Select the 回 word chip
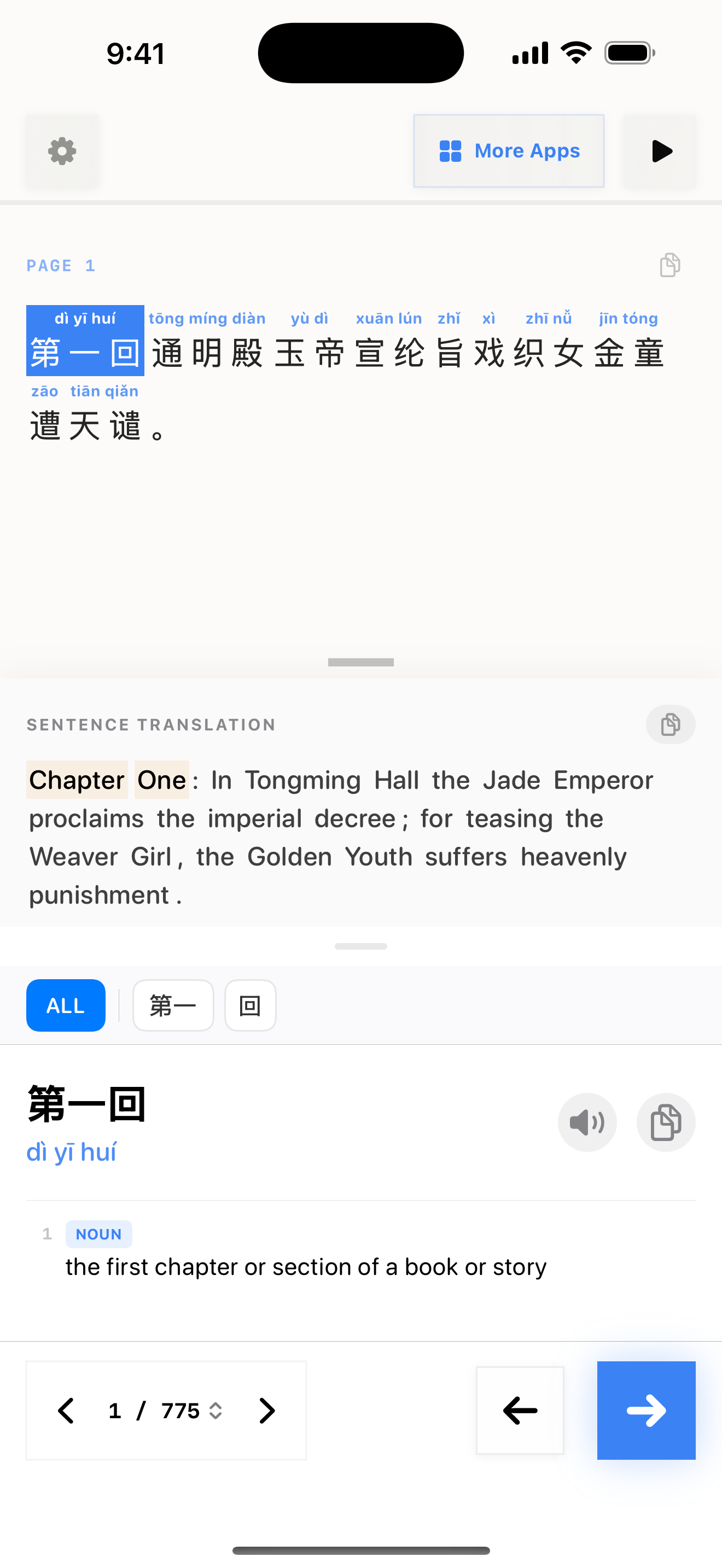The height and width of the screenshot is (1568, 722). coord(250,1005)
